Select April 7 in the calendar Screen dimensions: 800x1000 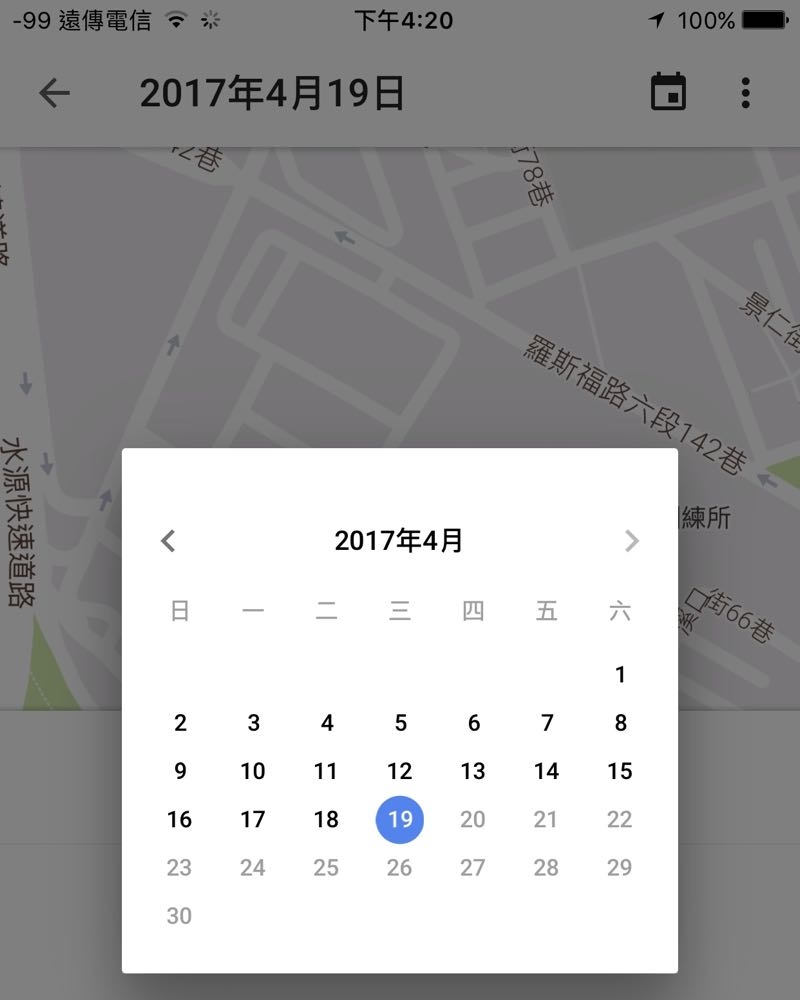click(546, 723)
